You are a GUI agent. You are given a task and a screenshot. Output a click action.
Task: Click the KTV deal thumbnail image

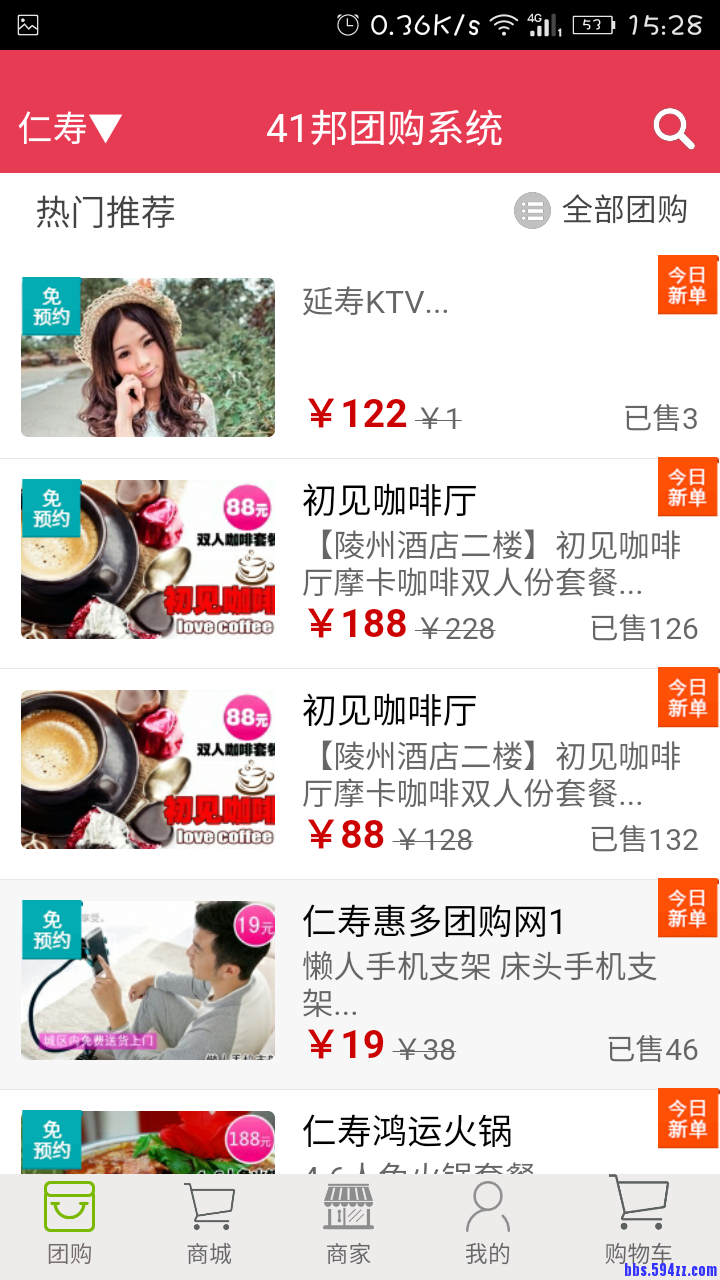click(147, 357)
